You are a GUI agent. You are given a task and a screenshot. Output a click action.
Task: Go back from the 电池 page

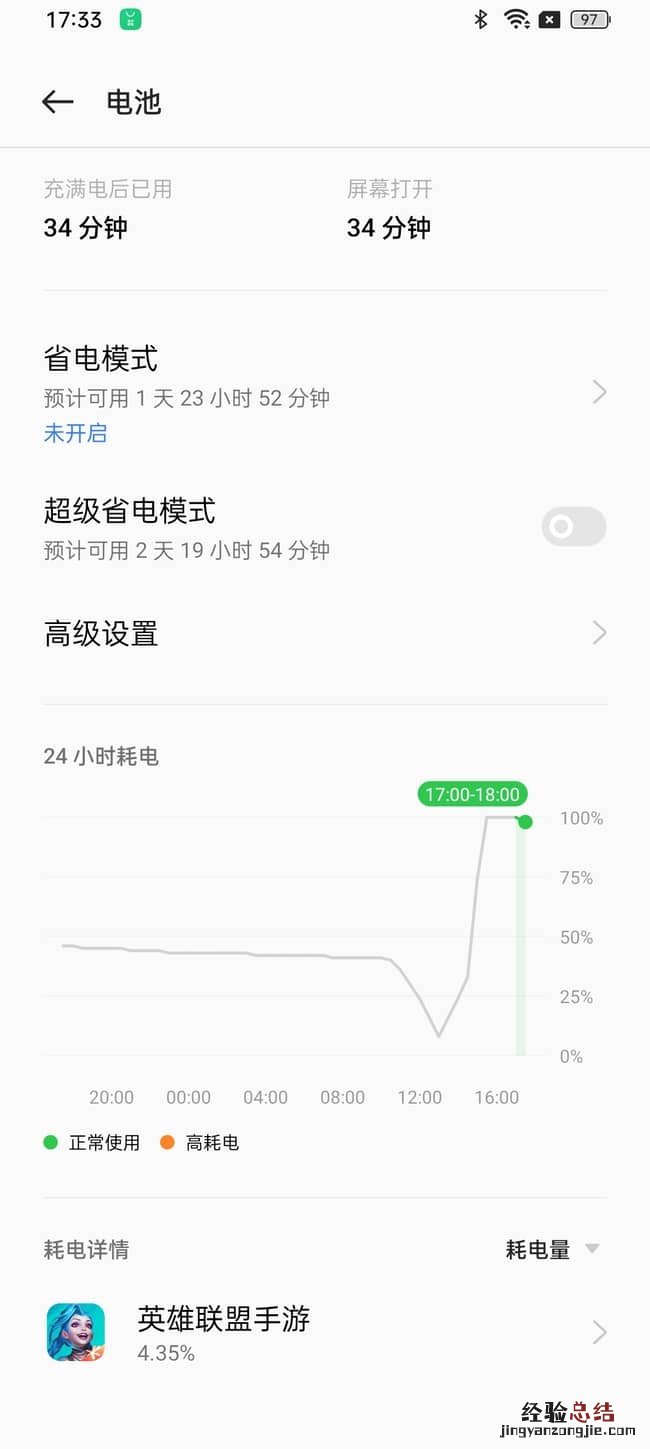58,101
